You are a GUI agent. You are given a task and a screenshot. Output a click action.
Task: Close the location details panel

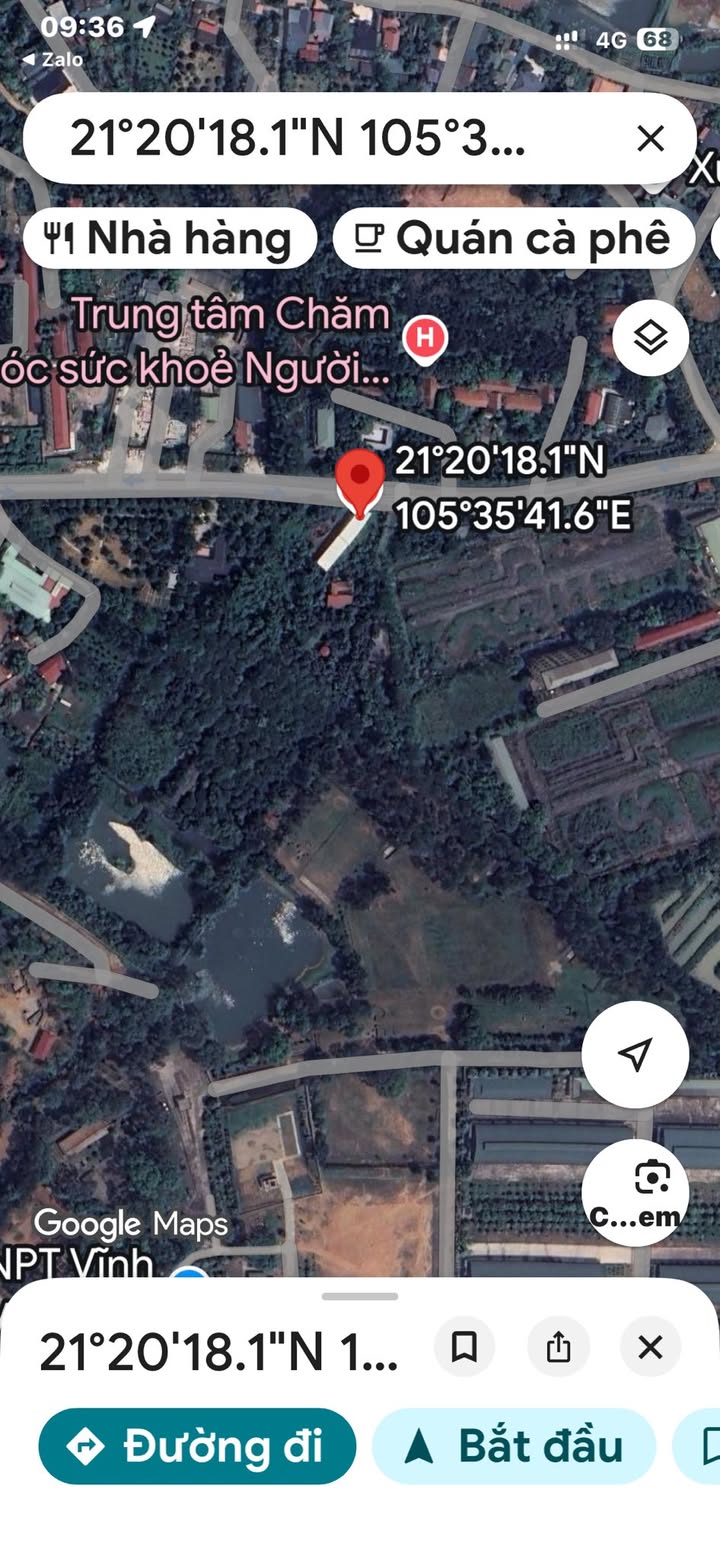click(x=650, y=1347)
